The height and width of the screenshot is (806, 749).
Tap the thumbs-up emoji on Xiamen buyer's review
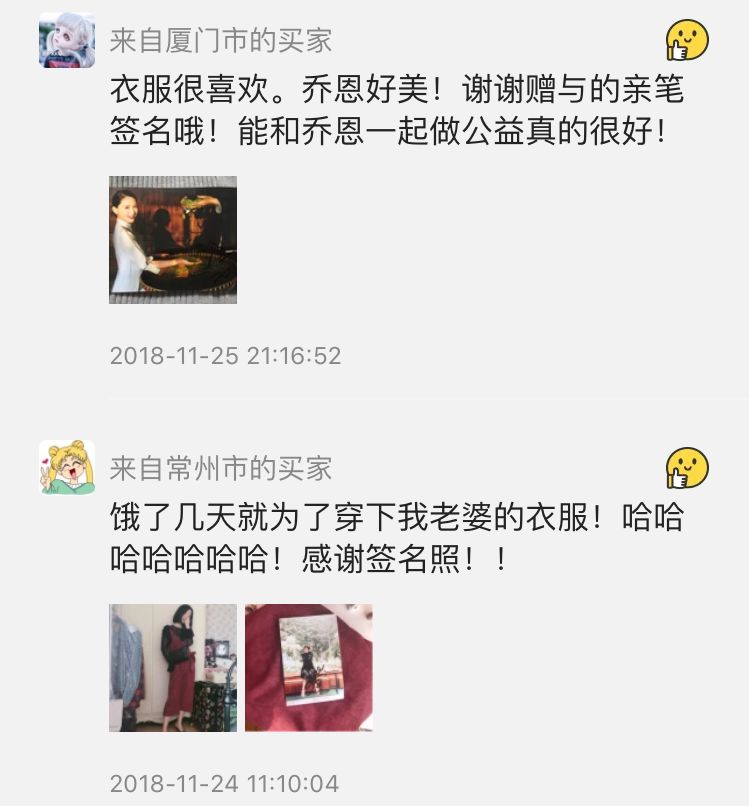(687, 41)
